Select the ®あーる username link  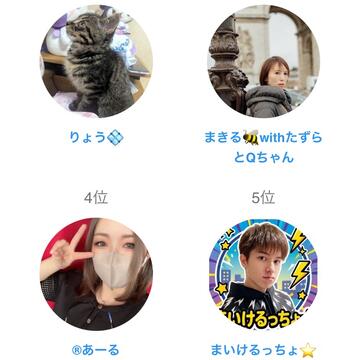coord(96,350)
